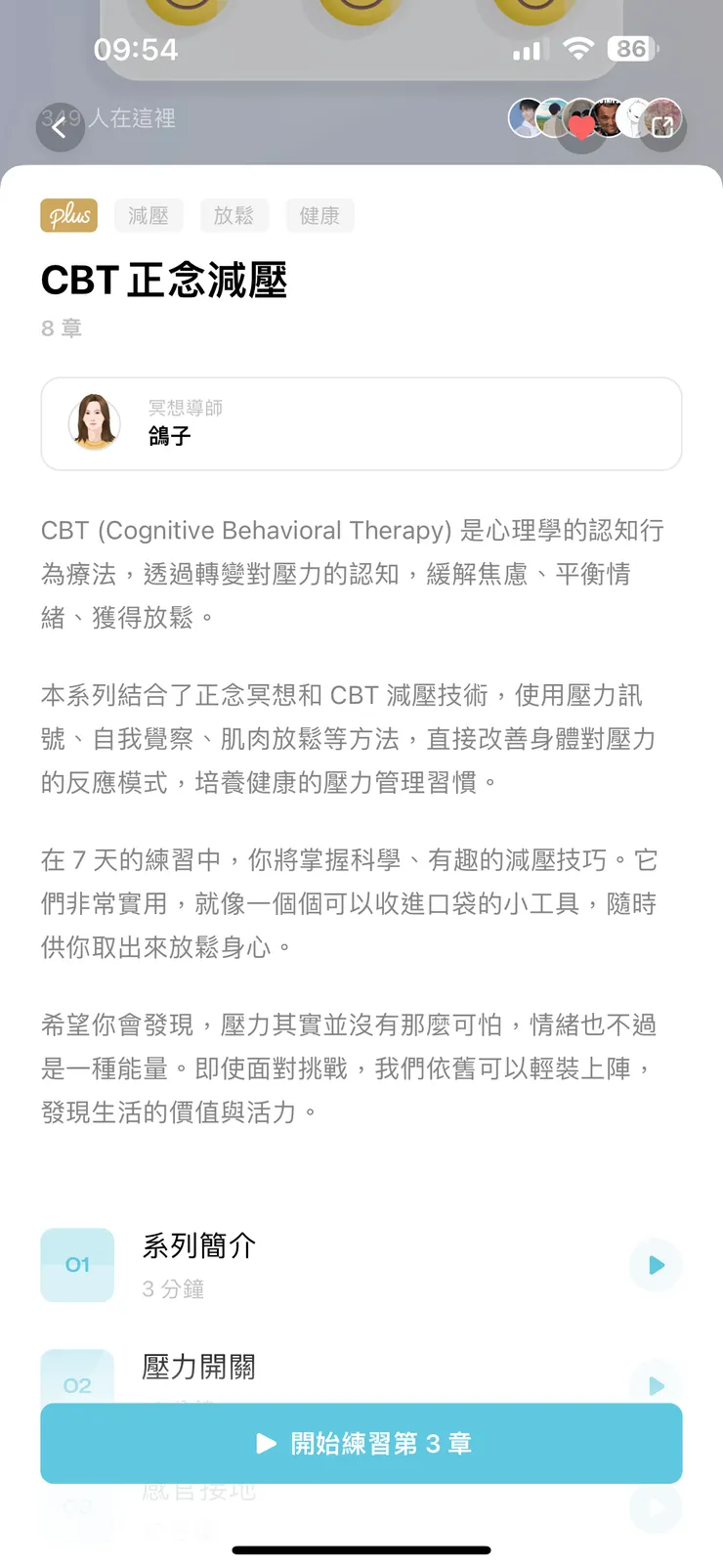Tap the gold Plus membership badge
Viewport: 723px width, 1568px height.
(67, 215)
